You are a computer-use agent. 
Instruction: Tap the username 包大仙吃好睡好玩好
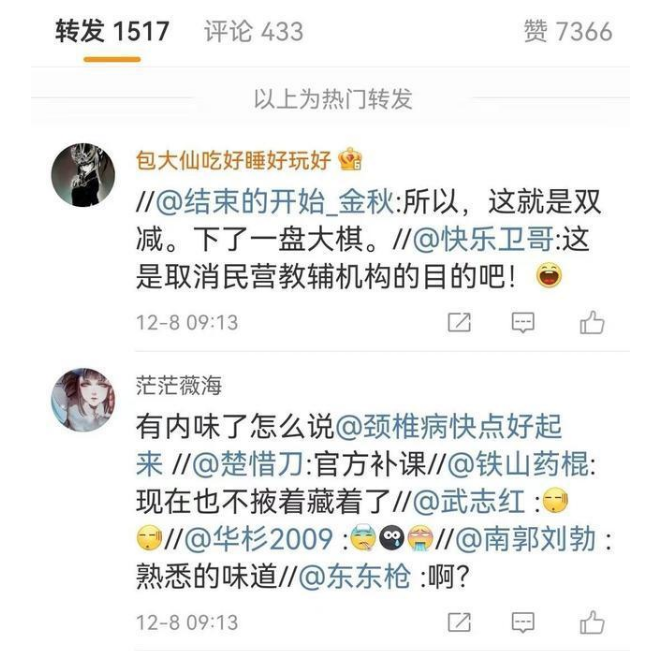pos(236,159)
